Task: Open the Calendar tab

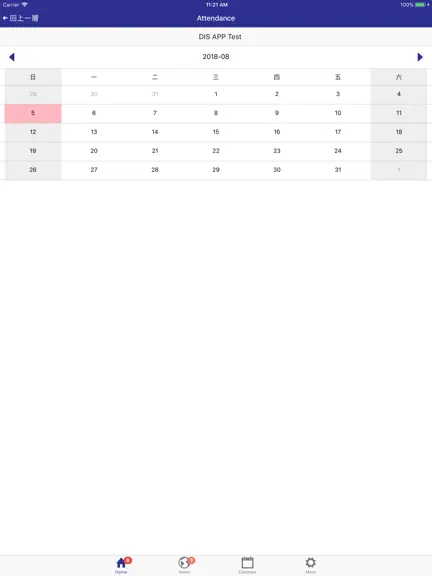Action: (247, 565)
